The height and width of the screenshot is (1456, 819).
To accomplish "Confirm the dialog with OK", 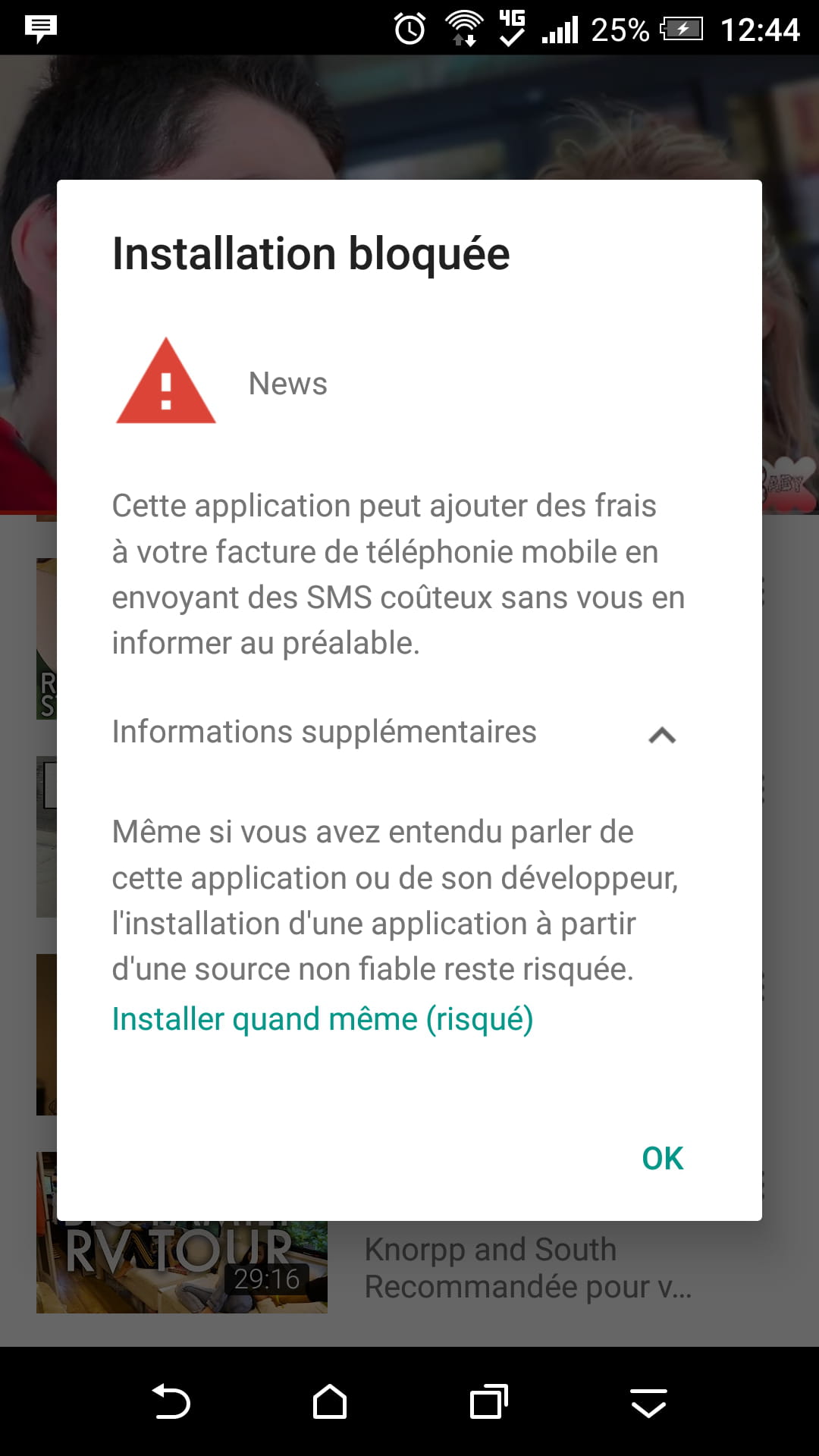I will pos(663,1158).
